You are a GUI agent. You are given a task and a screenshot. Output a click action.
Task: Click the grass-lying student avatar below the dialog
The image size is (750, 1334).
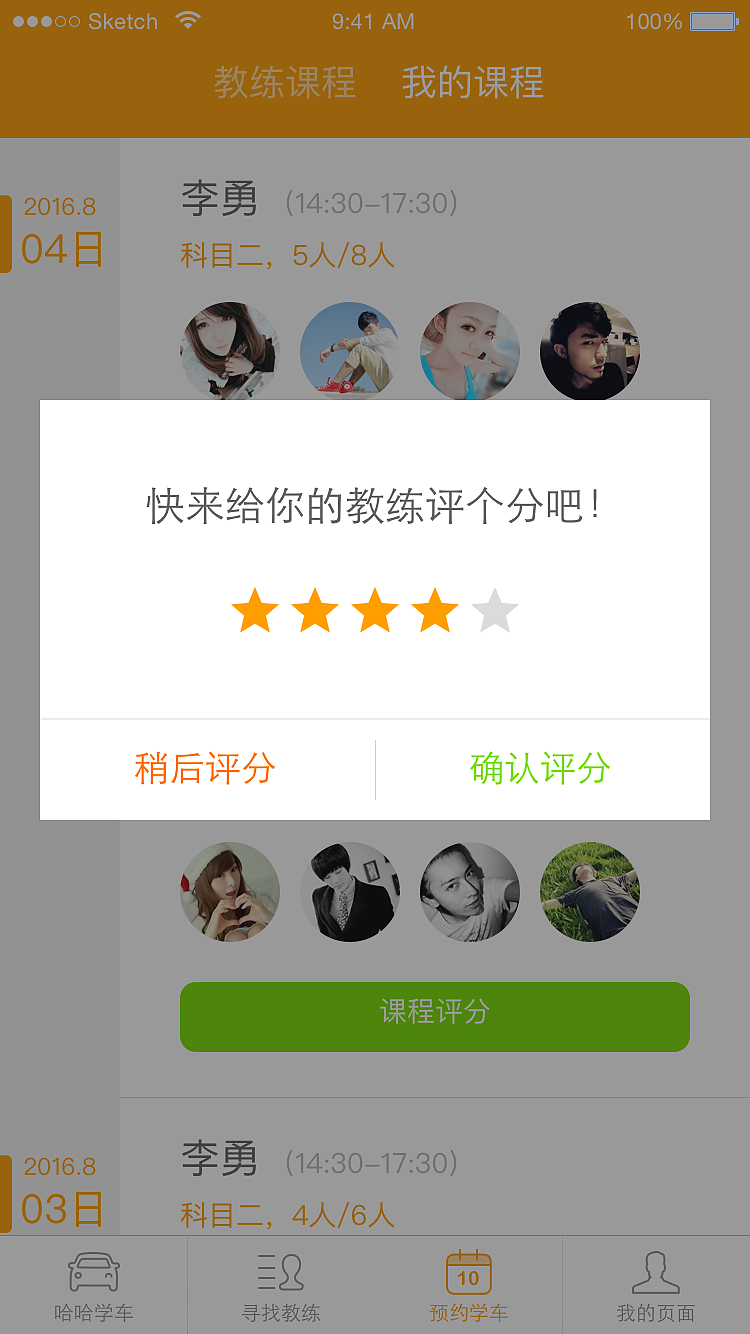590,891
